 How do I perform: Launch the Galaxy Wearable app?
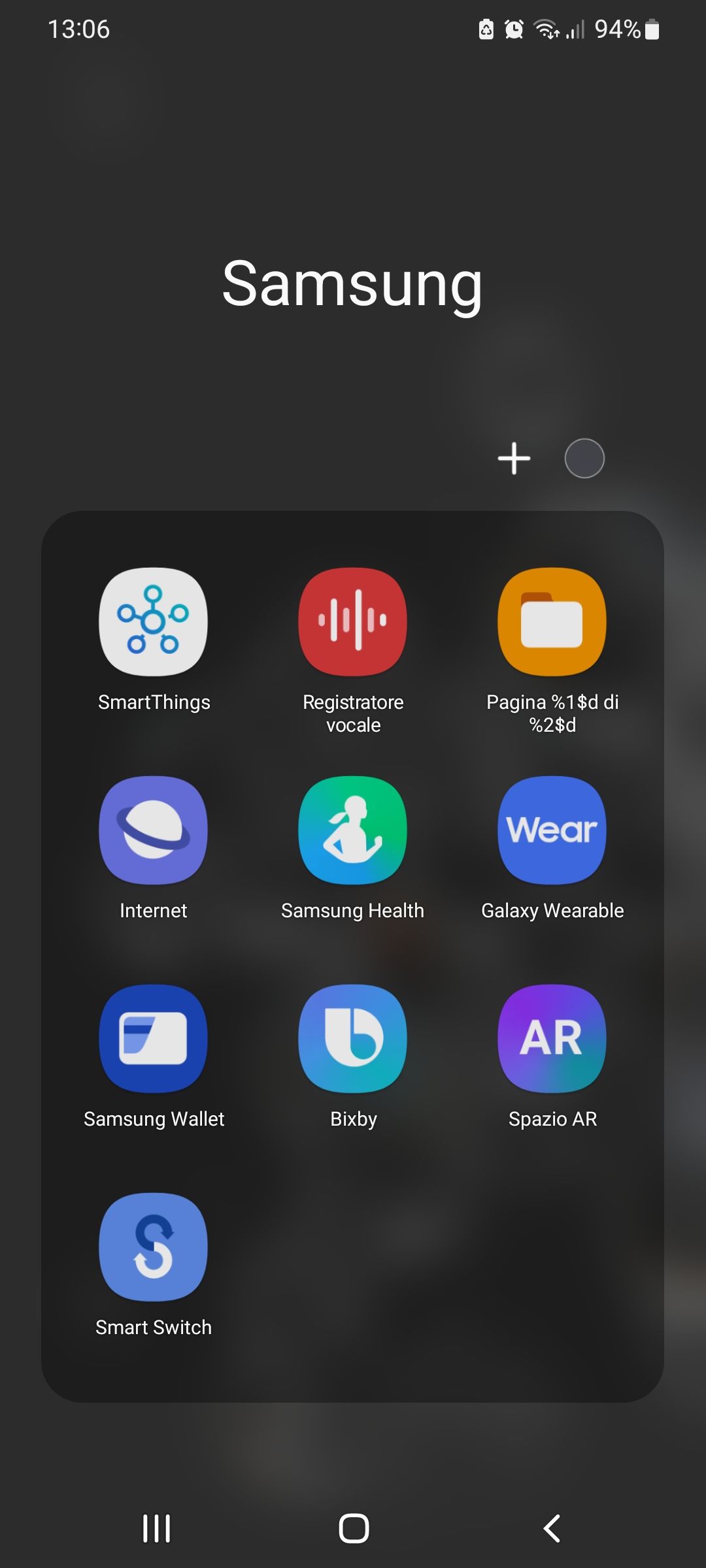(x=552, y=830)
